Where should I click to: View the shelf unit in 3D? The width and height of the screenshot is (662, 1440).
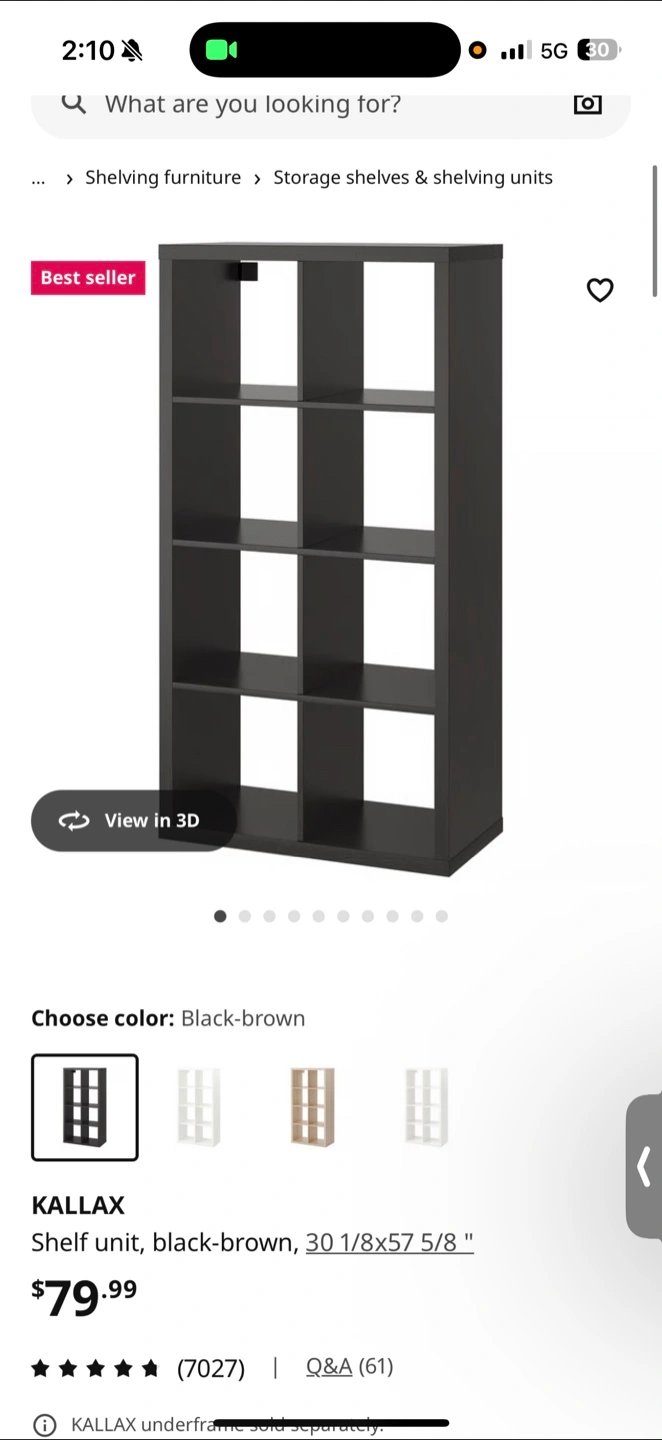coord(133,820)
